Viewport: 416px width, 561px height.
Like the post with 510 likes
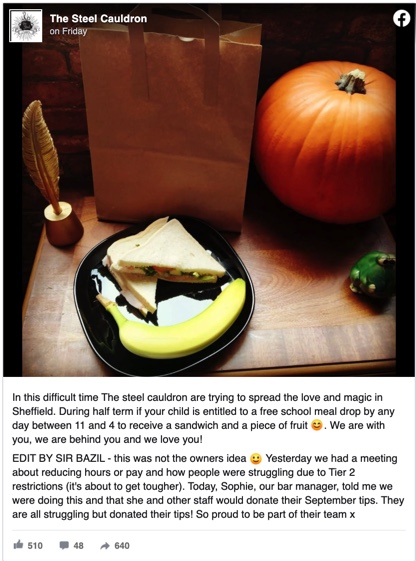[28, 545]
